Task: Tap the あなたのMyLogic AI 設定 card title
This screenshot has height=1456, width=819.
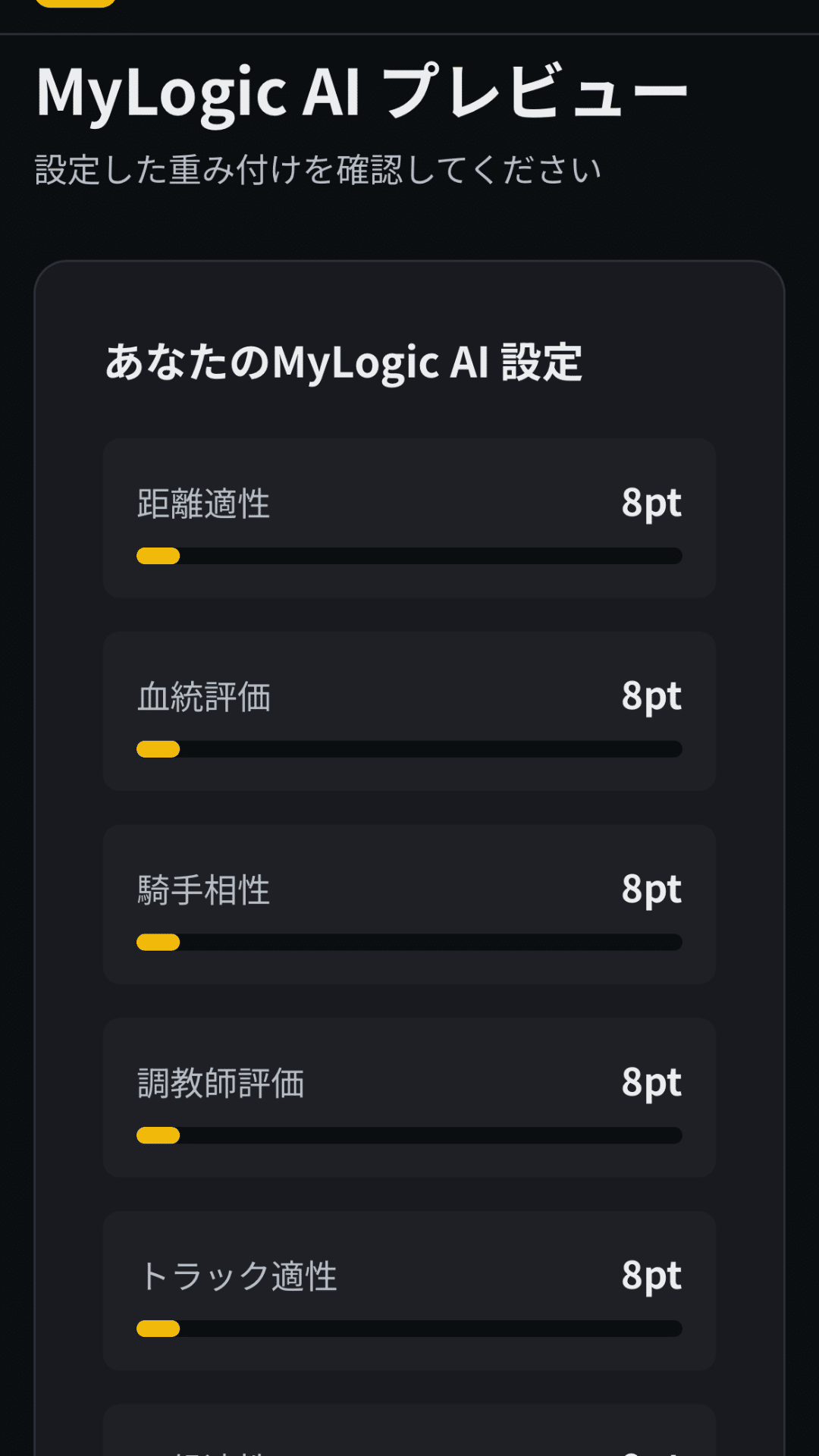Action: click(345, 362)
